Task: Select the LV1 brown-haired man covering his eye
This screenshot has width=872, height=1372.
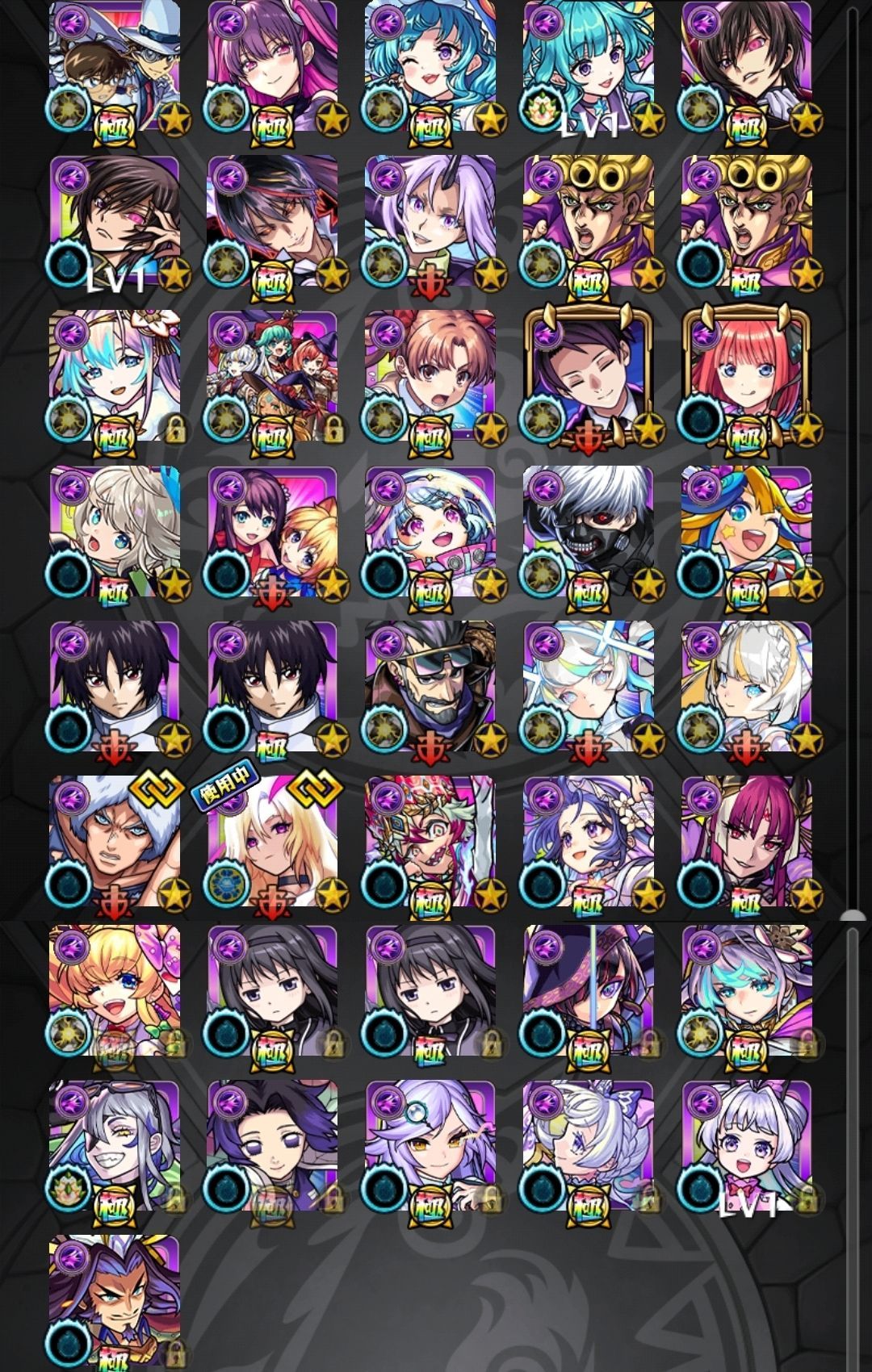Action: [114, 221]
